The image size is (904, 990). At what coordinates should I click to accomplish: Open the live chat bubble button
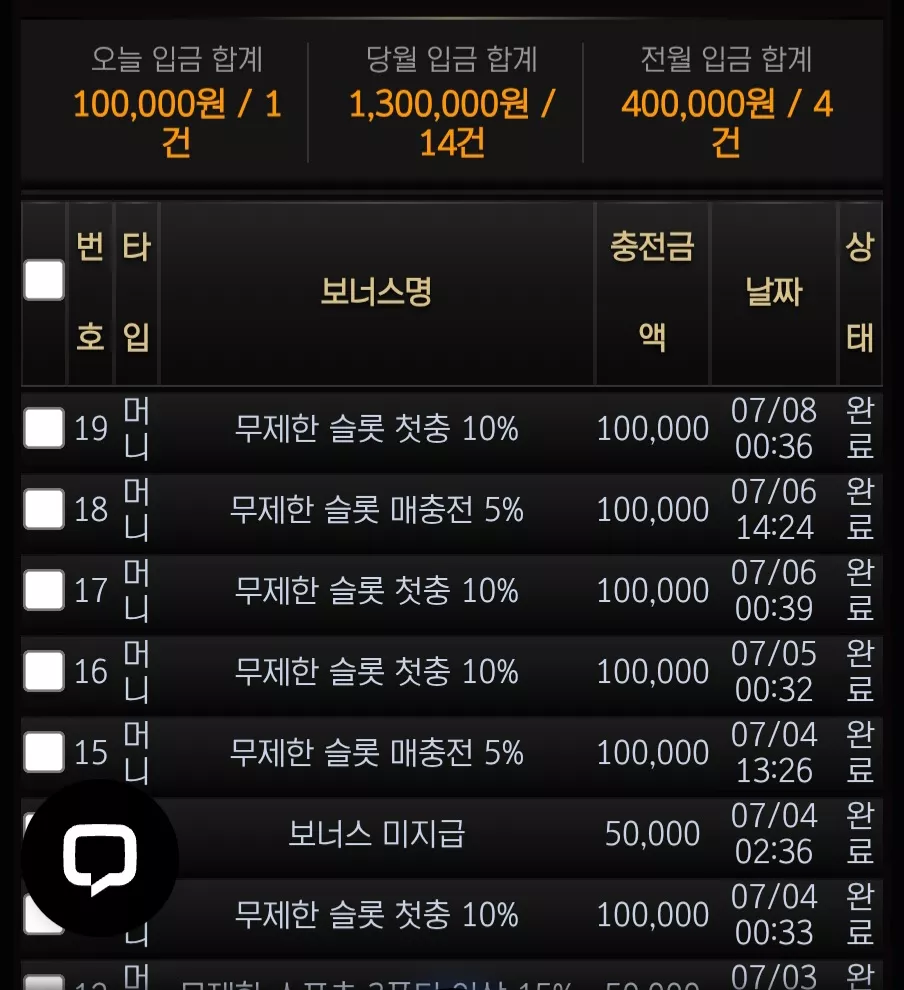point(100,859)
